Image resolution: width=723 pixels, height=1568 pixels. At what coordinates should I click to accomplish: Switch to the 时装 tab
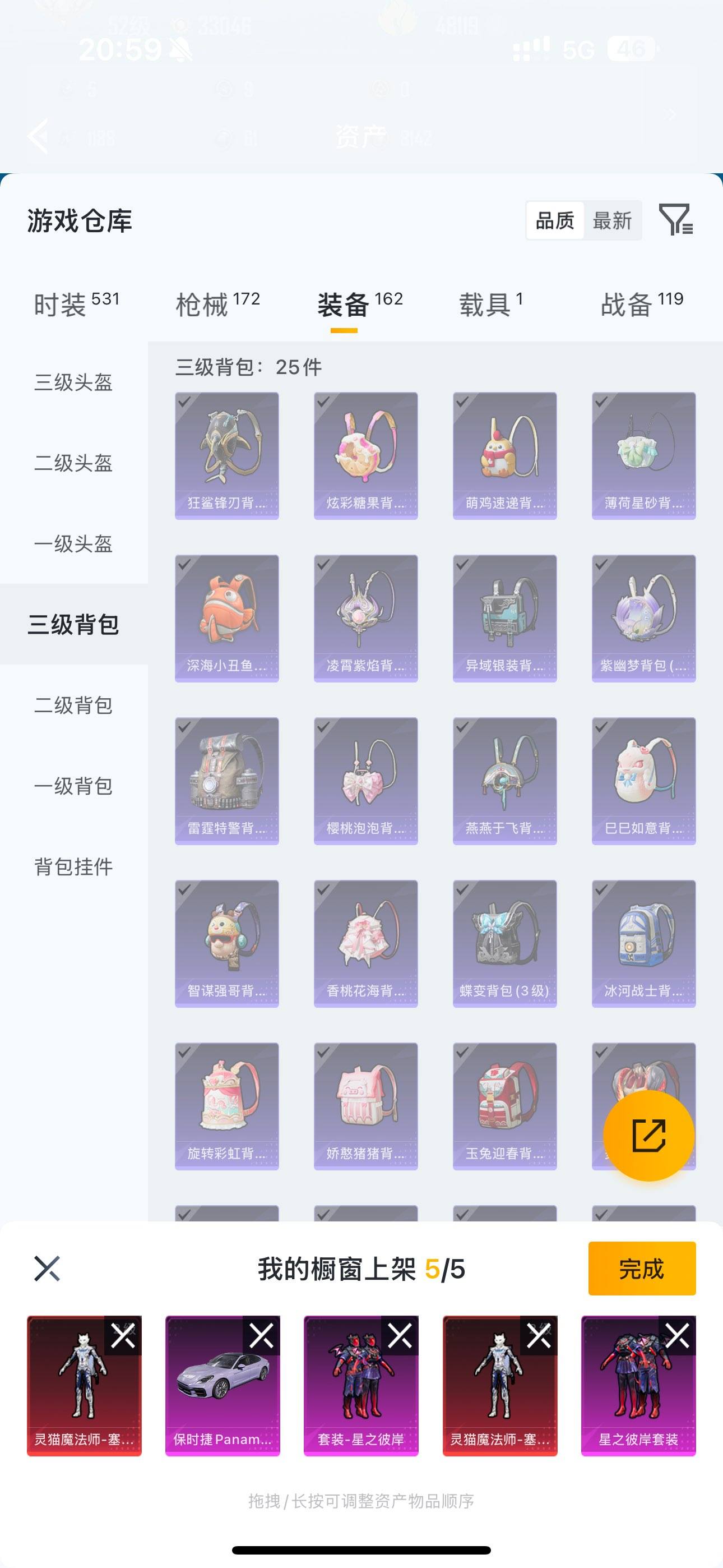76,304
